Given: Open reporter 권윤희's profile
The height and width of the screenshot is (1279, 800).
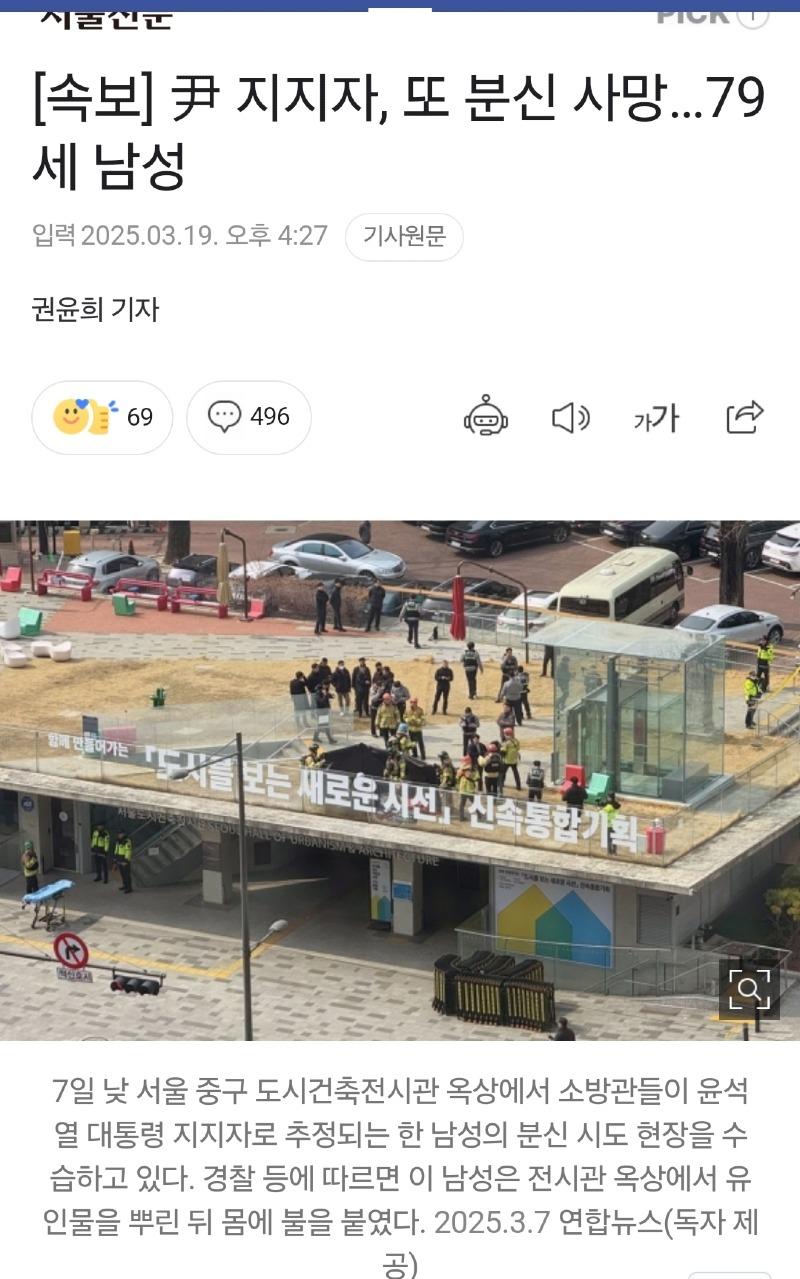Looking at the screenshot, I should 95,310.
